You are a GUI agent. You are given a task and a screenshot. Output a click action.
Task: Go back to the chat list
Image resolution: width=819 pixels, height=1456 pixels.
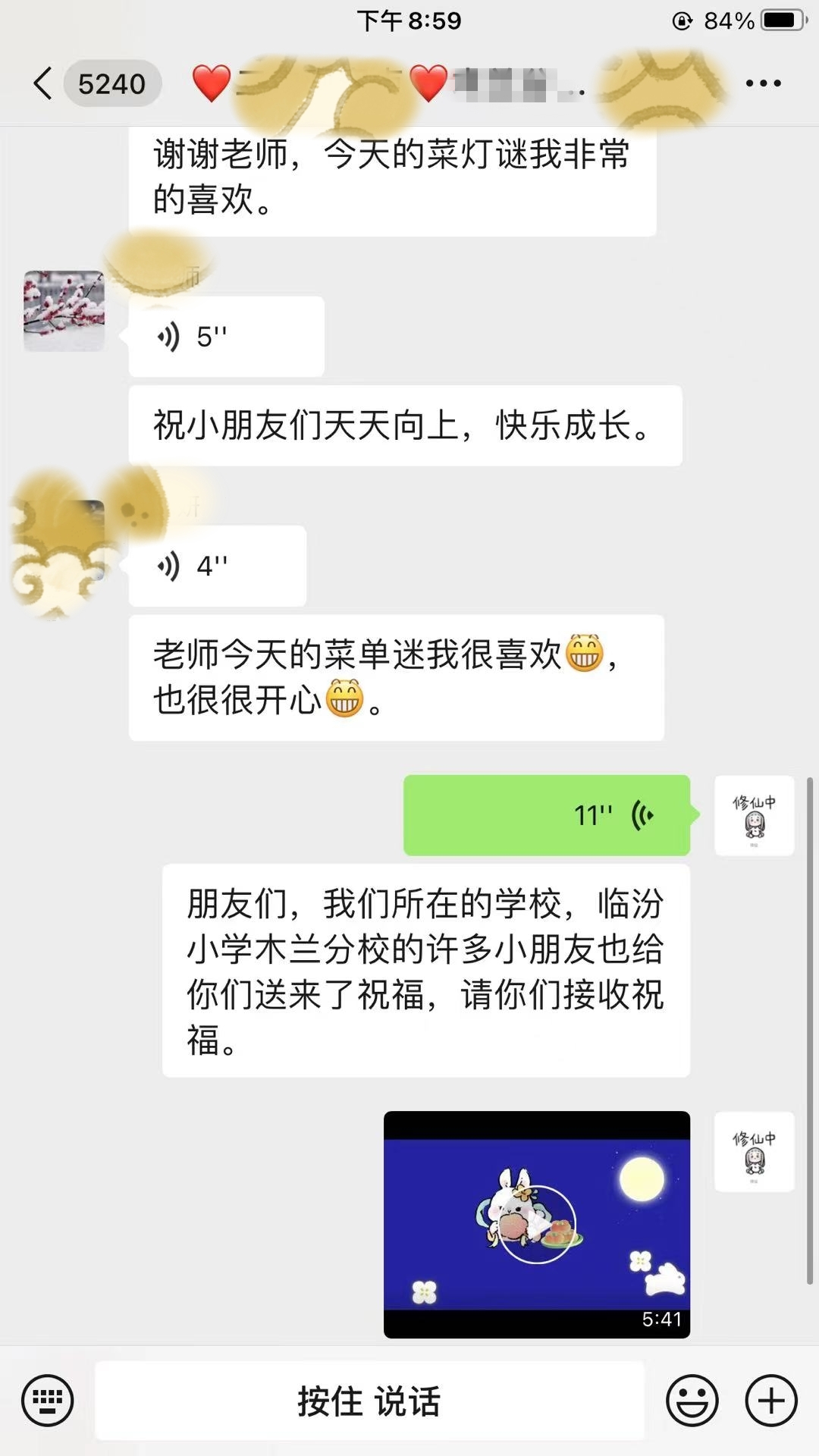43,83
